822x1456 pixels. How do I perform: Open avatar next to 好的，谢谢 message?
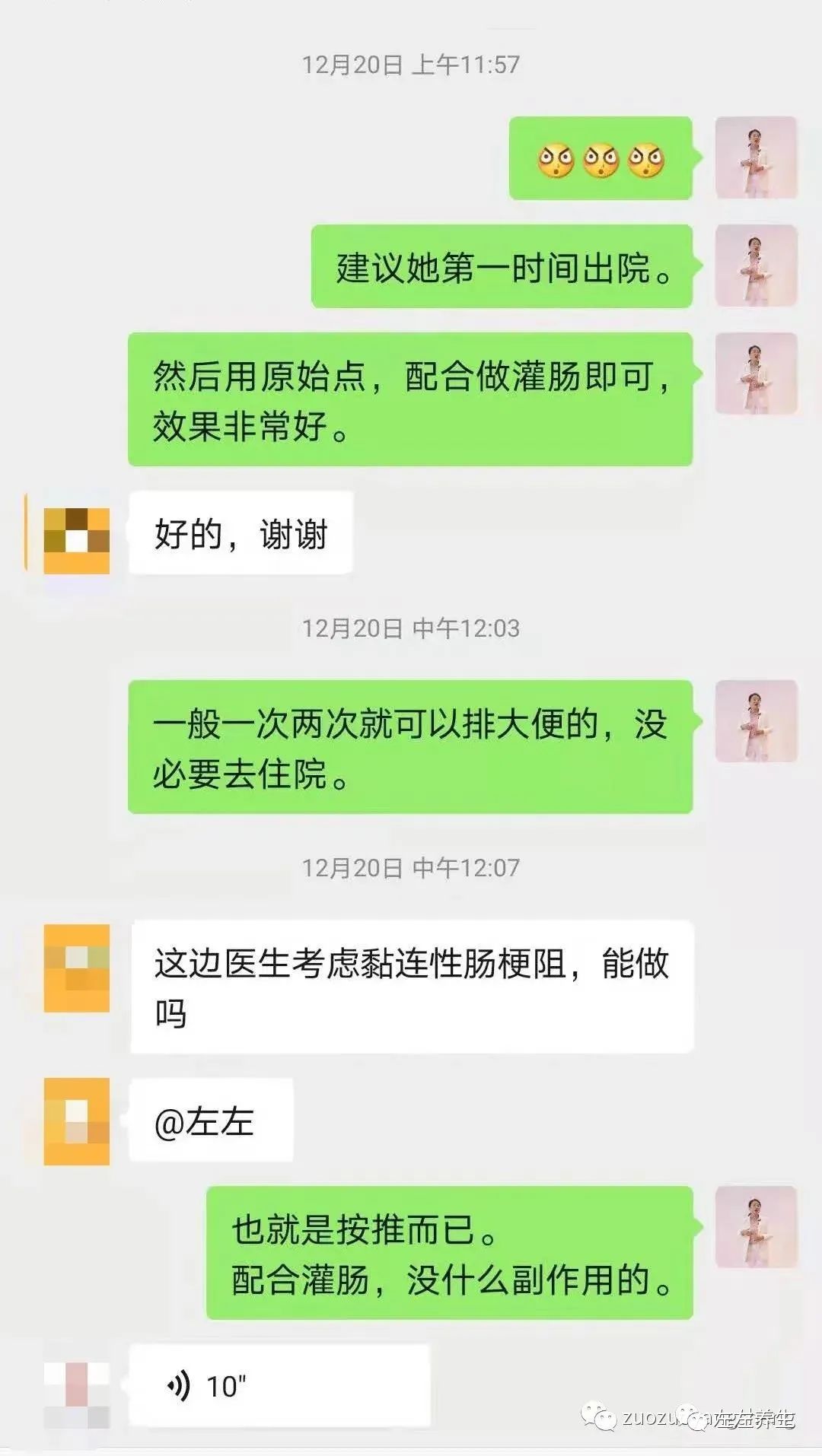pyautogui.click(x=76, y=539)
